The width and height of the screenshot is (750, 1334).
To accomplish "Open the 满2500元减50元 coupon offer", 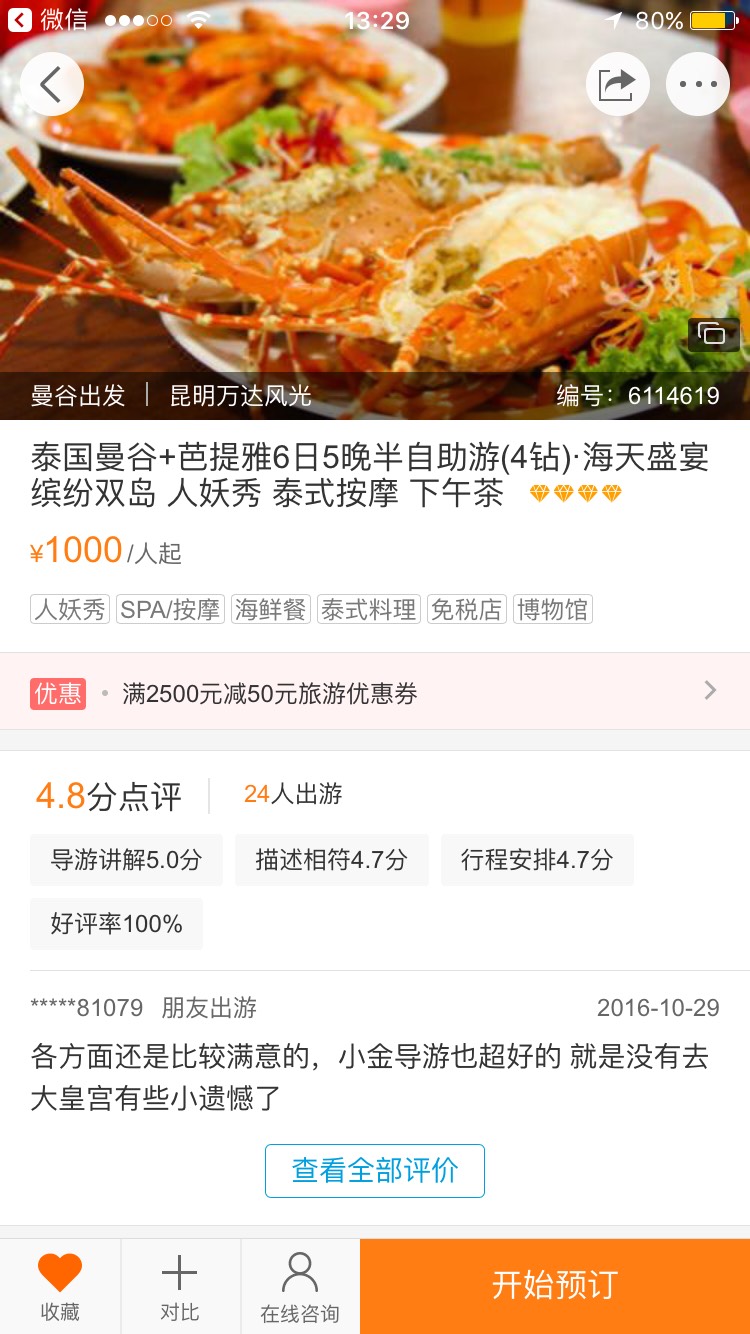I will [x=375, y=691].
